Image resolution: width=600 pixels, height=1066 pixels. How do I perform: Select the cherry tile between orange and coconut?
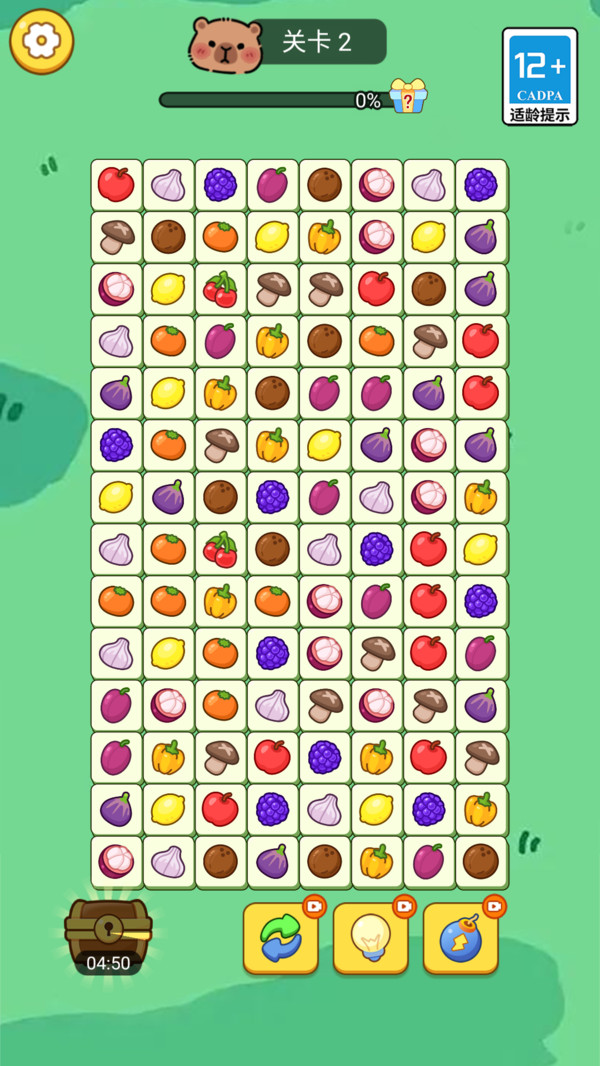click(221, 549)
